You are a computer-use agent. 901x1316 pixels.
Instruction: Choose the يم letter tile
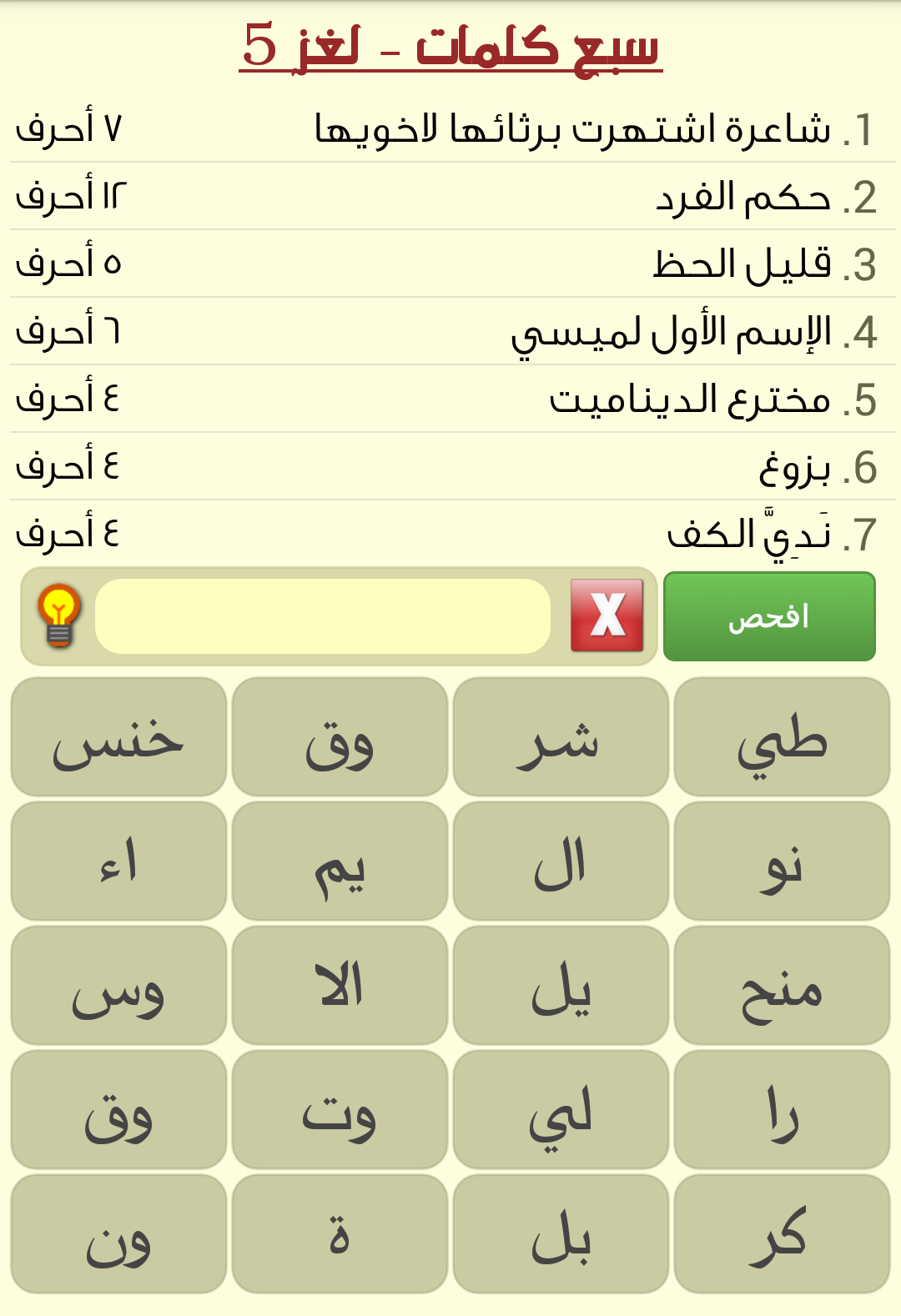pyautogui.click(x=340, y=861)
